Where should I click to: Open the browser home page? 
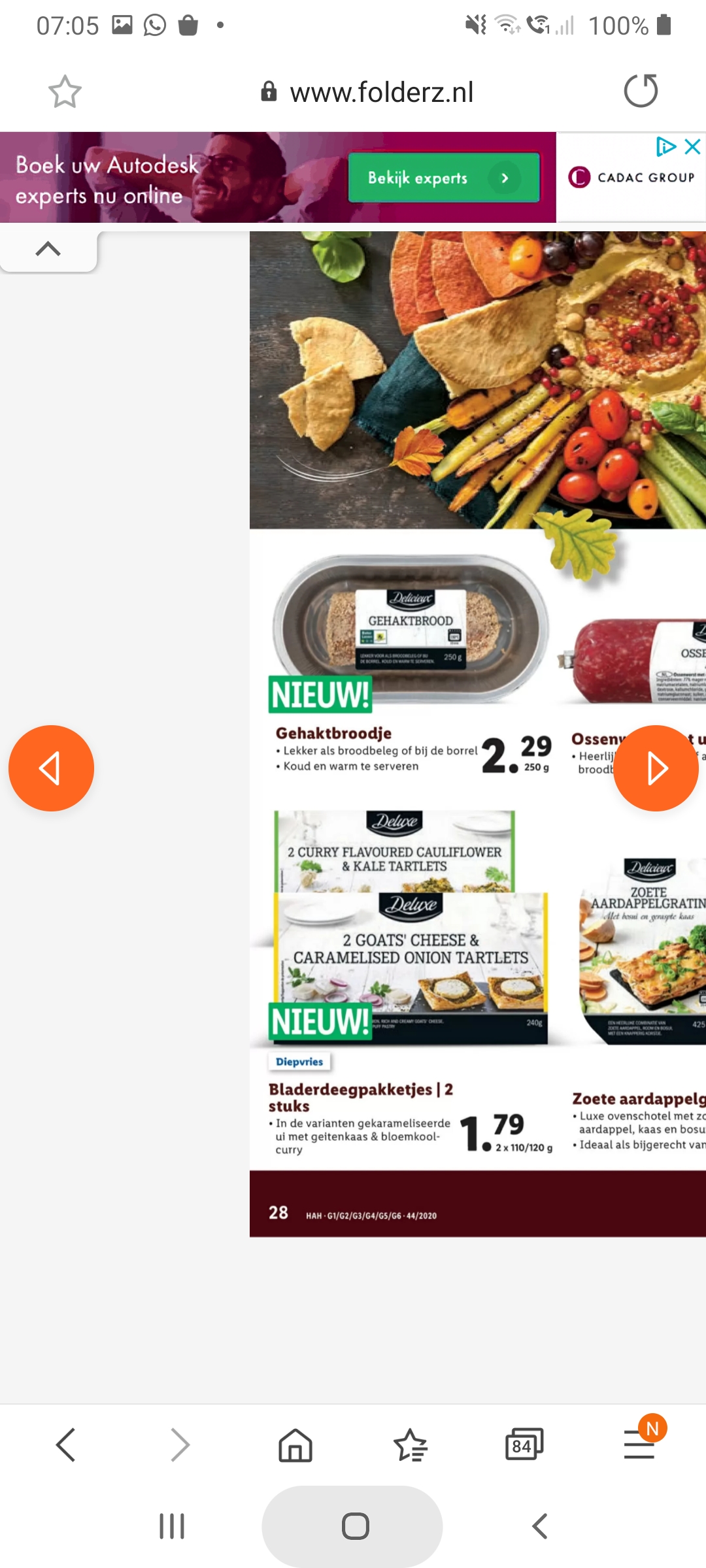295,1445
